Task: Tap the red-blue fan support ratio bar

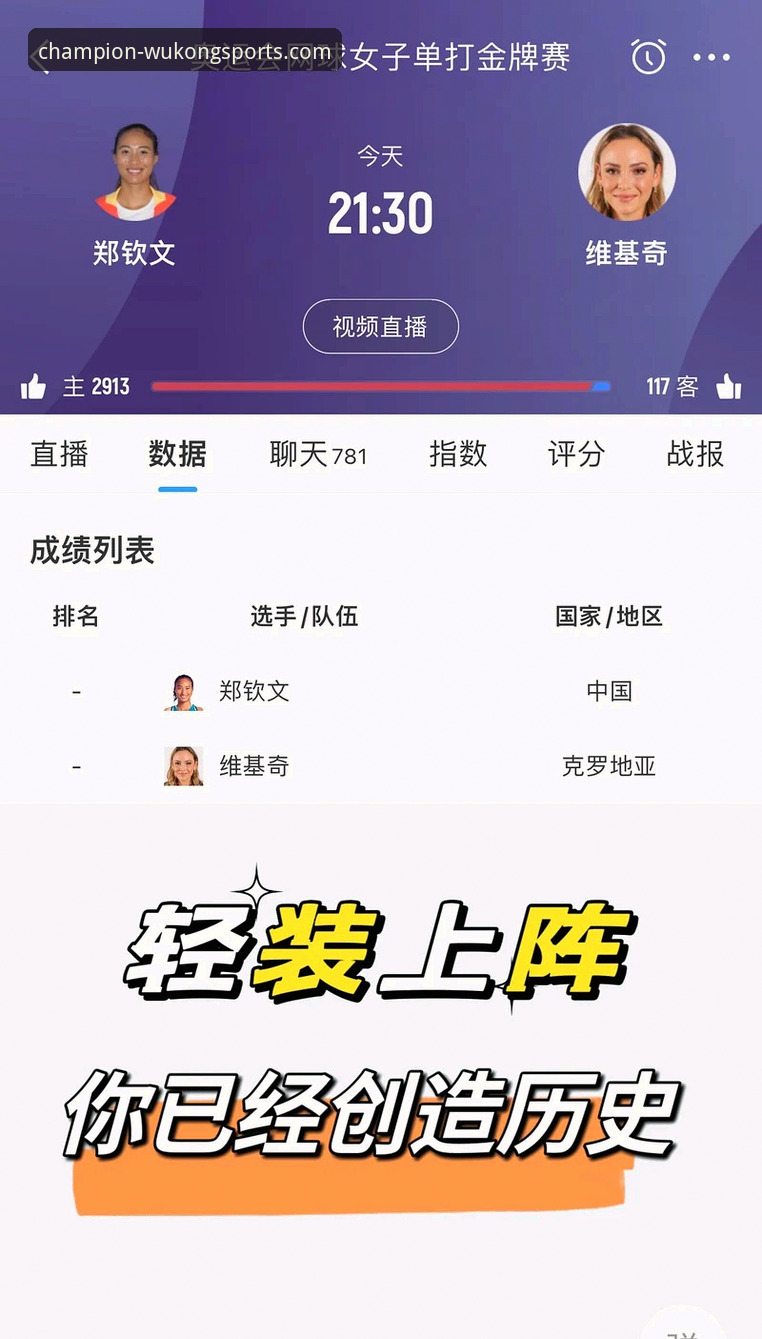Action: coord(380,386)
